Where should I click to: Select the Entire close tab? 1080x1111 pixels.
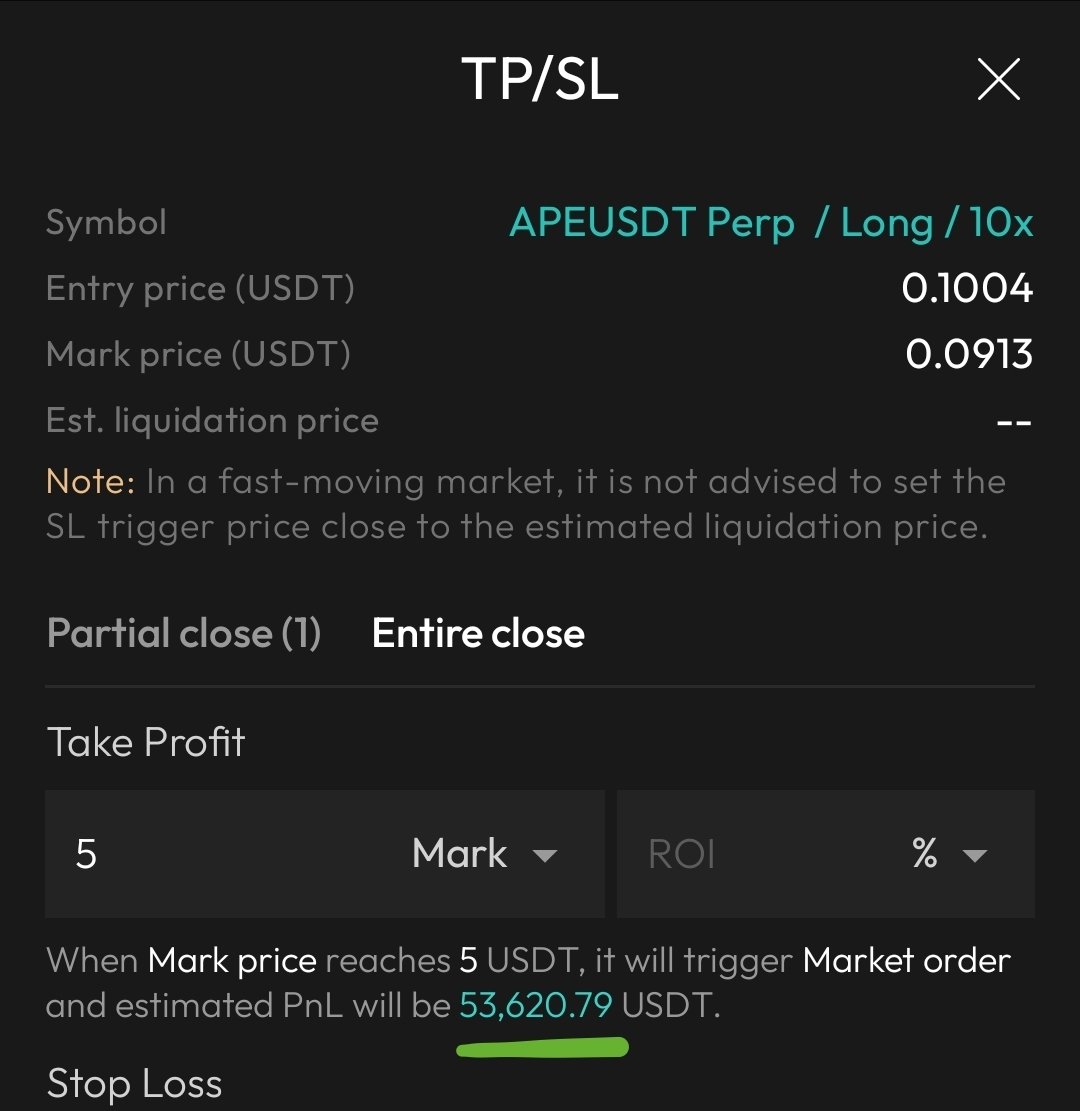[x=478, y=634]
